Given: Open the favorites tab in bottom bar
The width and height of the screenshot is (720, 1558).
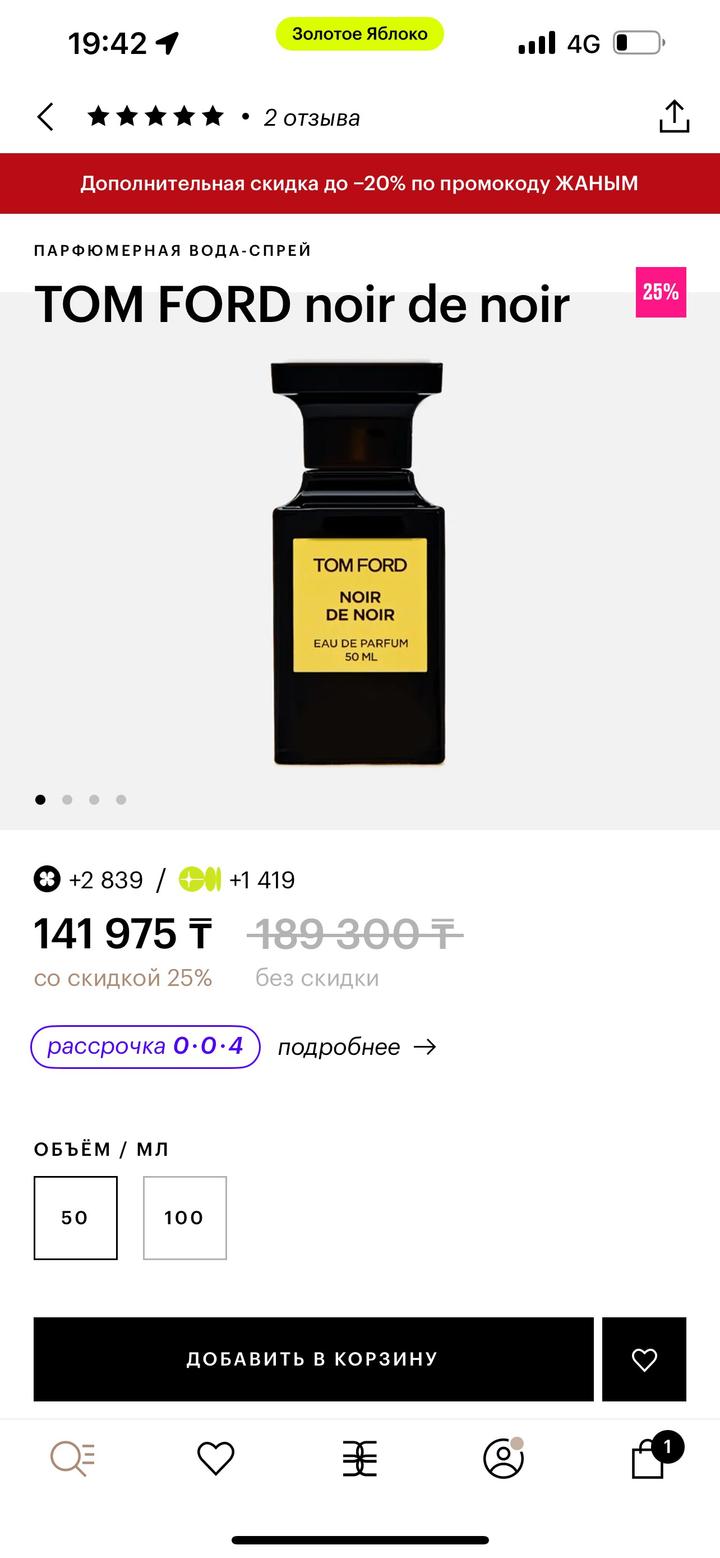Looking at the screenshot, I should pos(215,1459).
